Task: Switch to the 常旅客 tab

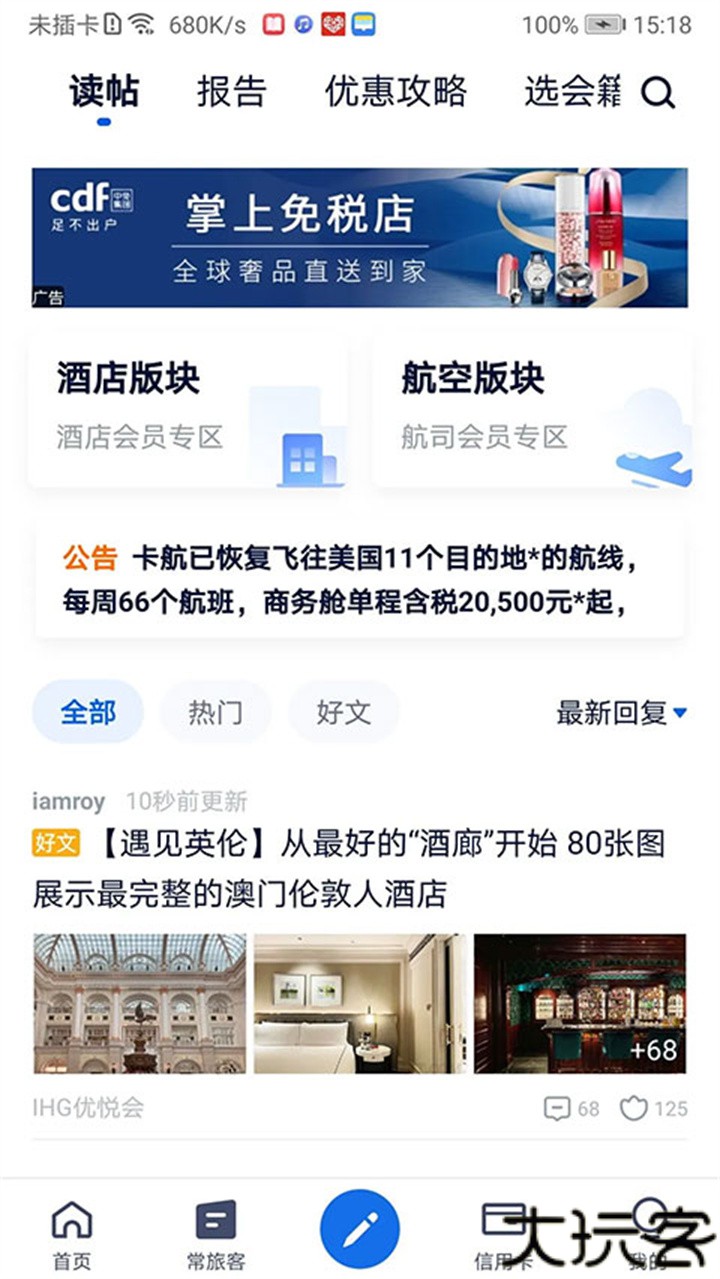Action: point(216,1234)
